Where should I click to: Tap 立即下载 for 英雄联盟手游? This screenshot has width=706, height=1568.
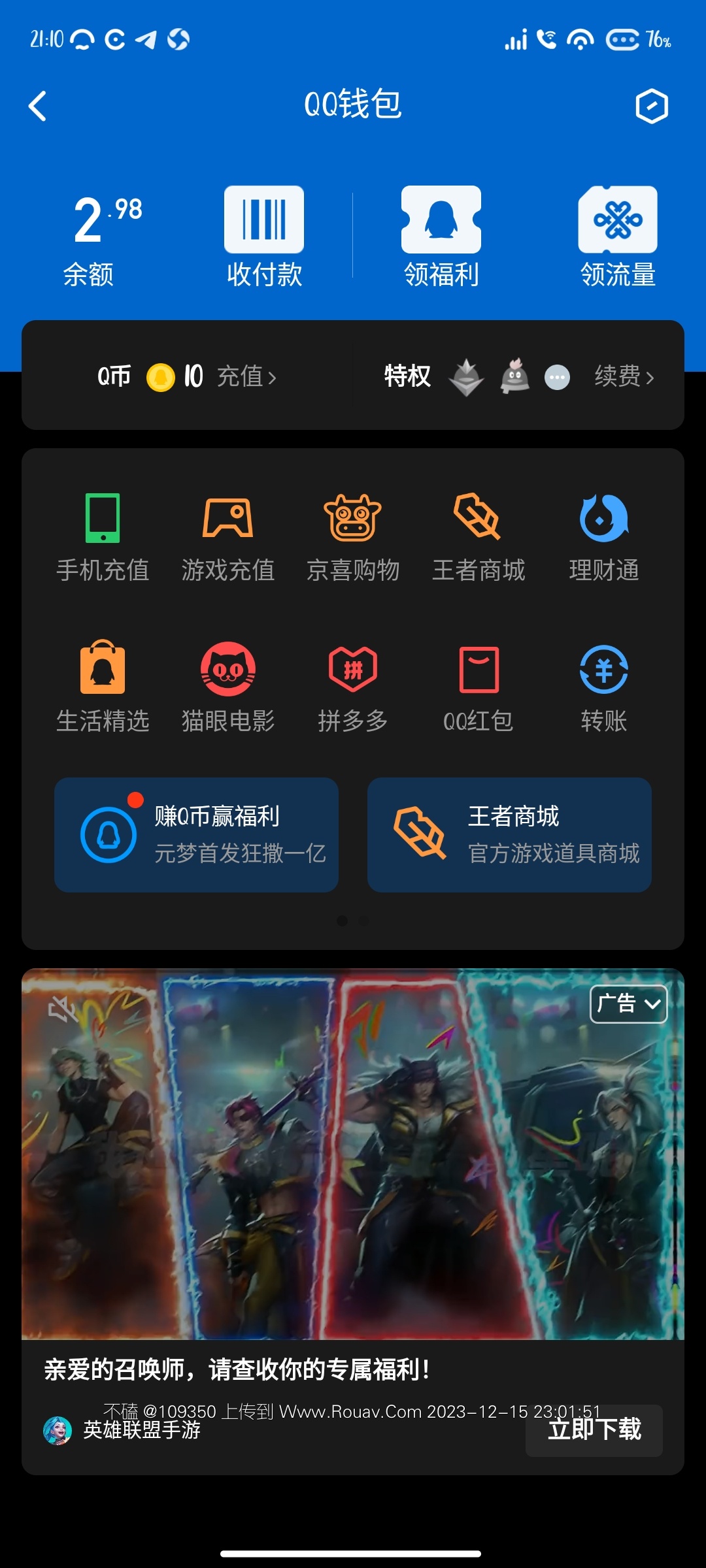tap(594, 1429)
